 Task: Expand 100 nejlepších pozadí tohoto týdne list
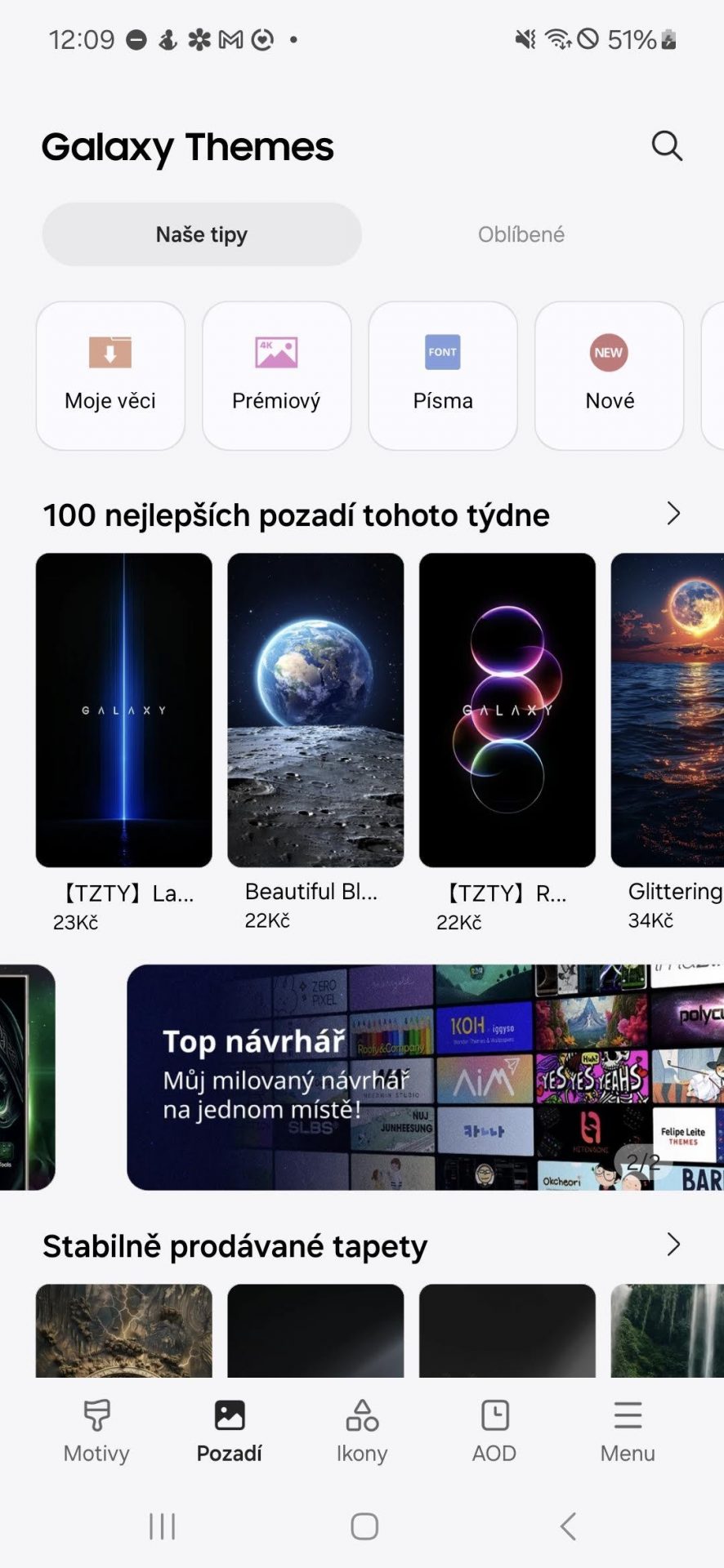[673, 514]
